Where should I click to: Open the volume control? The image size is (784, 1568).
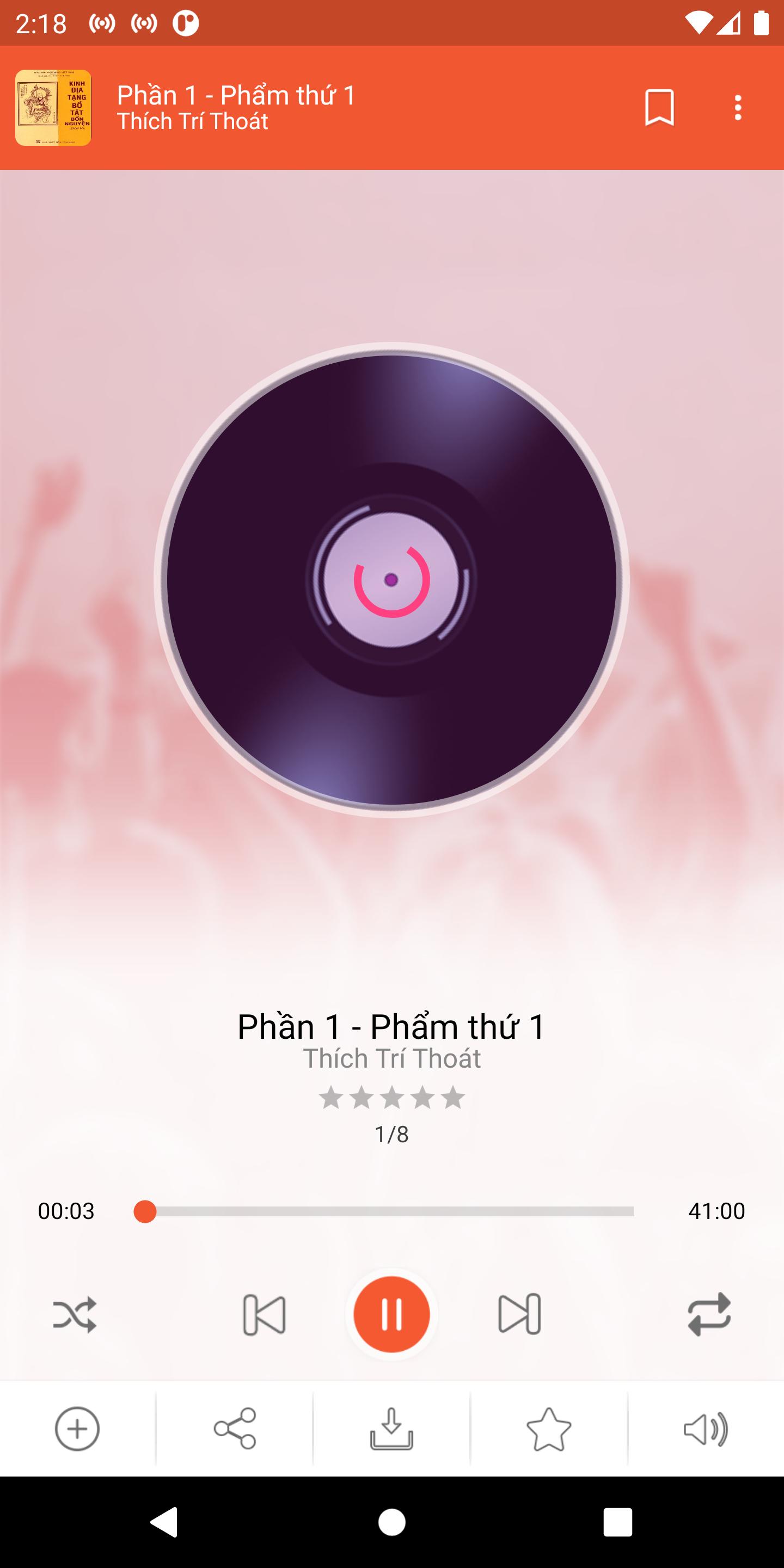click(x=706, y=1429)
